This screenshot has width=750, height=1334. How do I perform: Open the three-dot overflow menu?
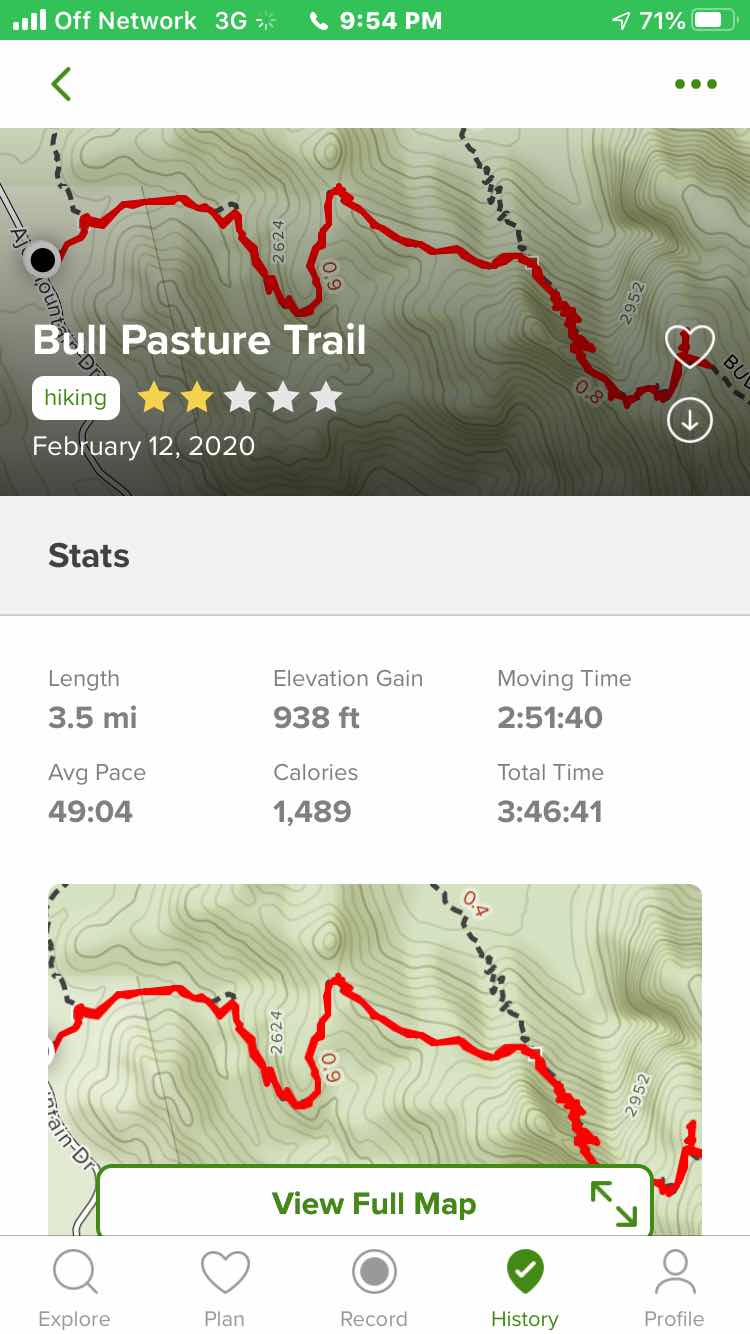pos(696,84)
